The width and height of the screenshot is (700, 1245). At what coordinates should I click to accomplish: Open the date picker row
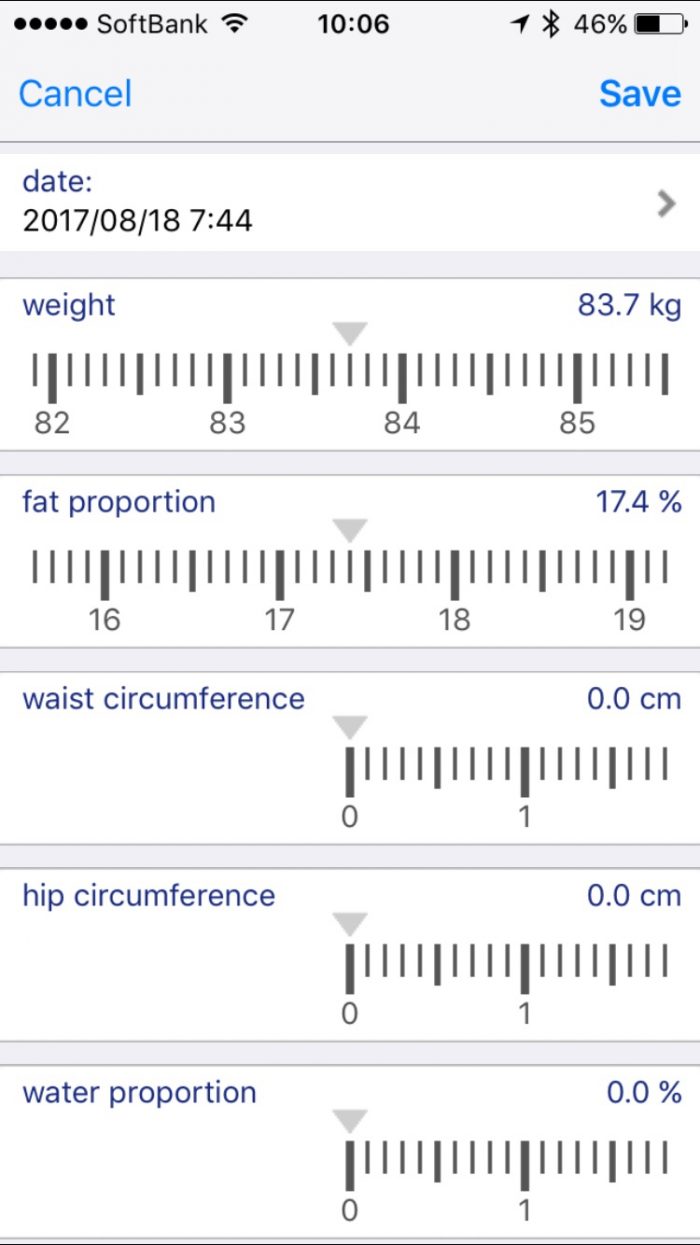point(350,202)
